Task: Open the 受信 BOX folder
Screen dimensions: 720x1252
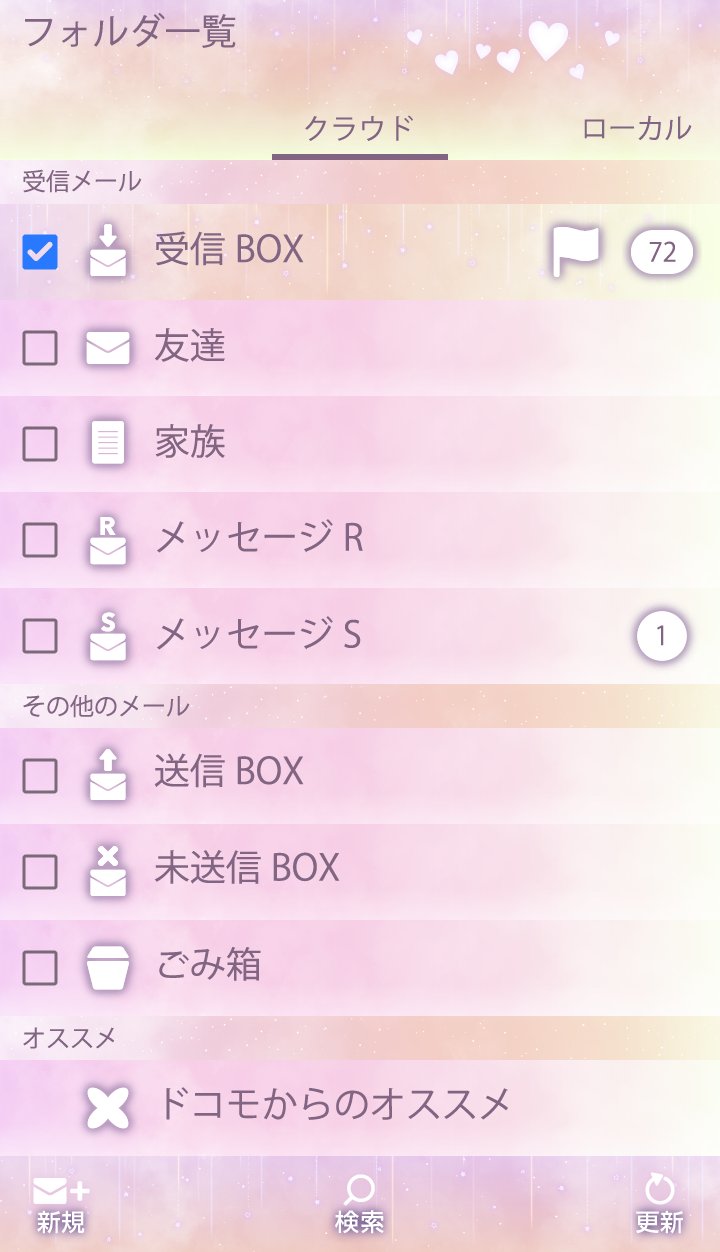Action: (230, 250)
